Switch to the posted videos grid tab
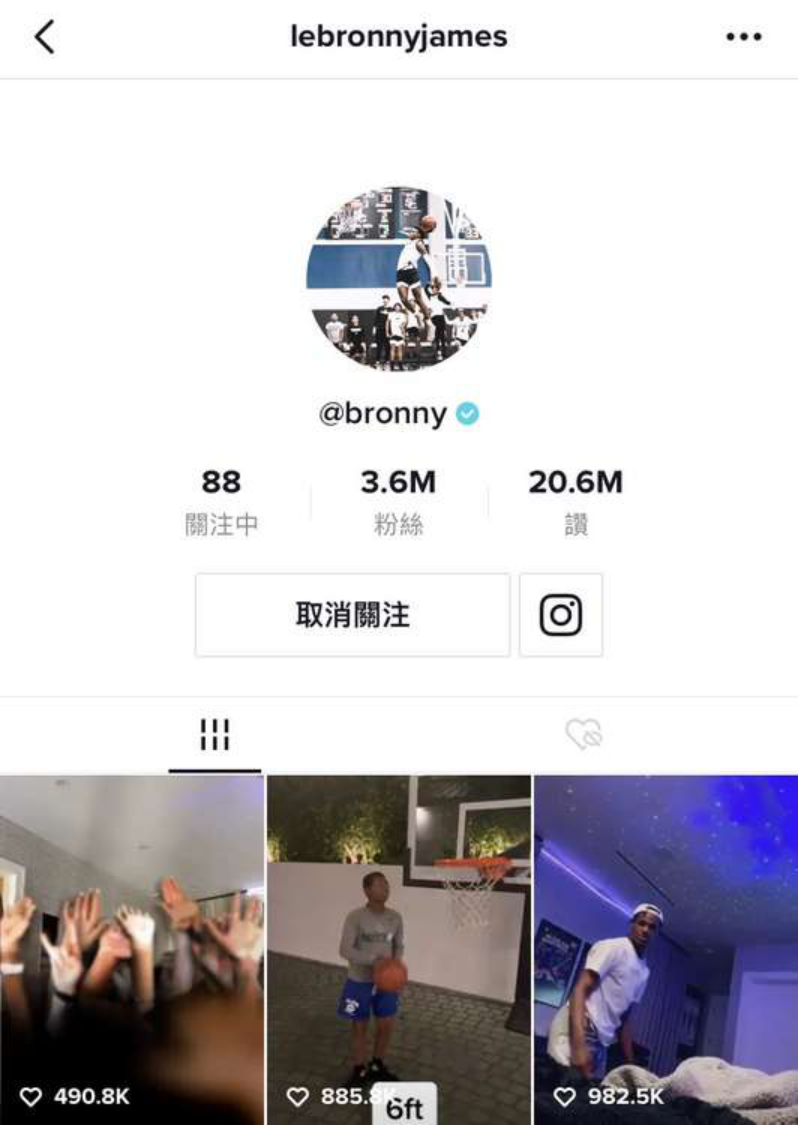 tap(214, 735)
